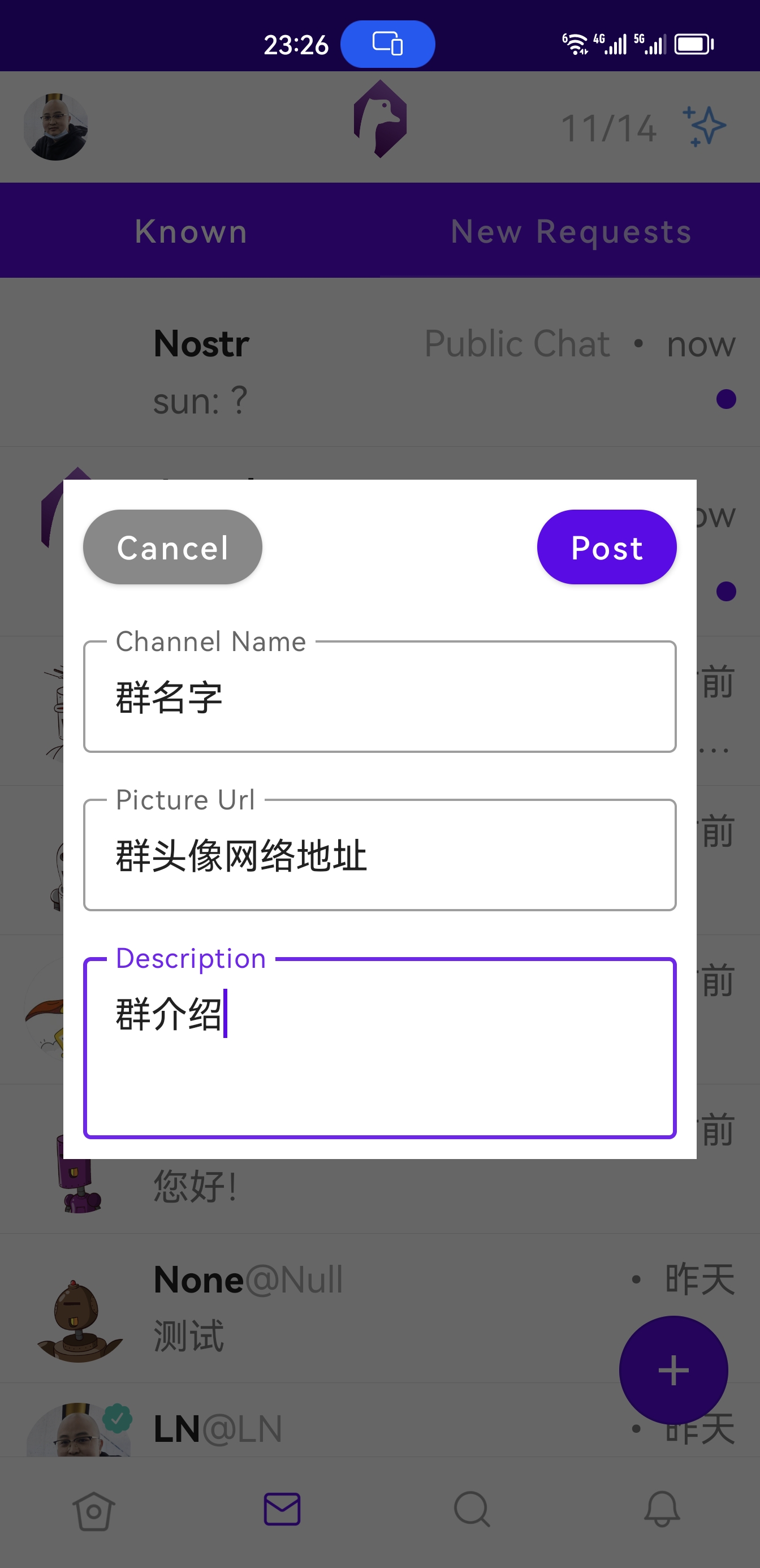Post the new channel

[606, 547]
